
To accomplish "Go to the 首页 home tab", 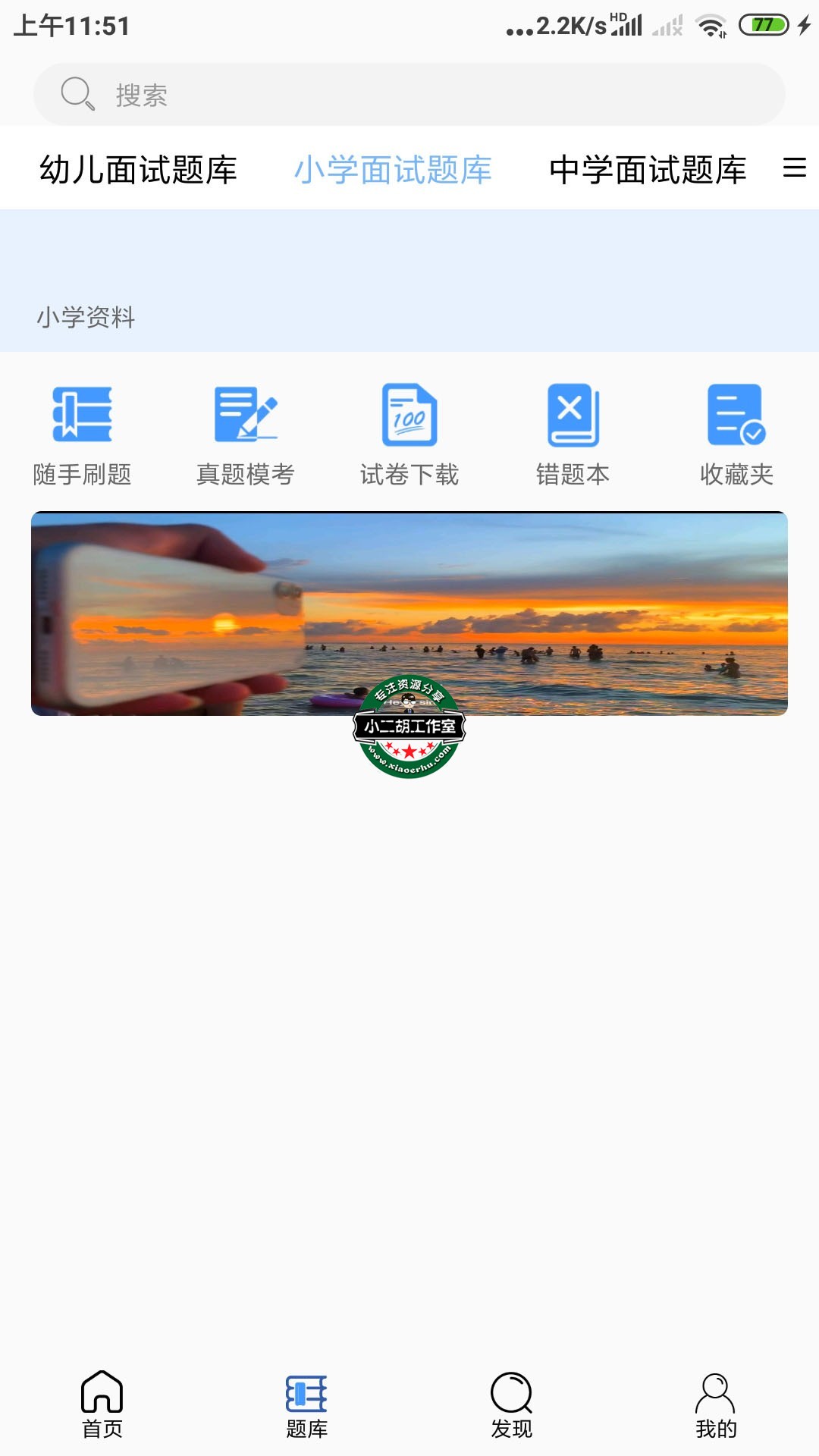I will [x=102, y=1404].
